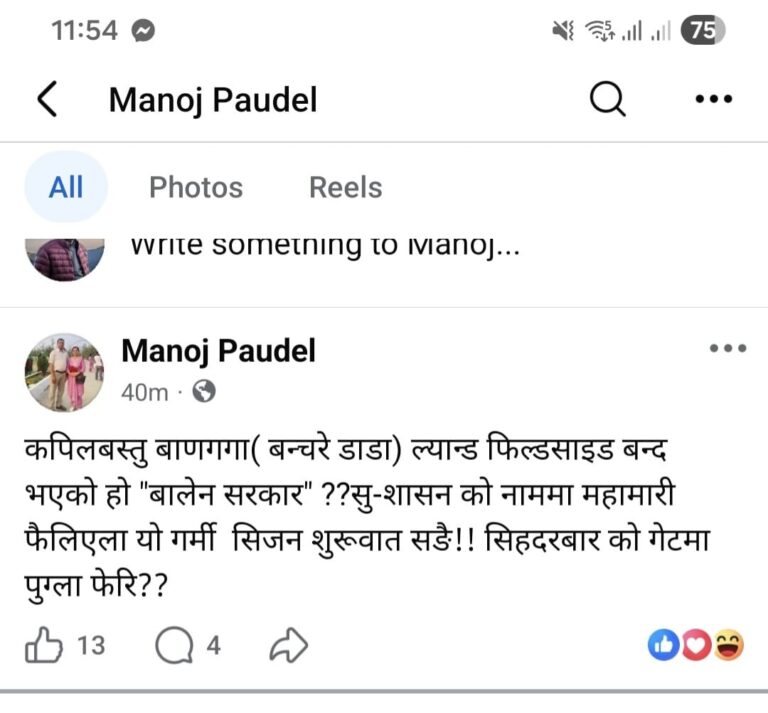
Task: View who reacted to the post
Action: 696,647
